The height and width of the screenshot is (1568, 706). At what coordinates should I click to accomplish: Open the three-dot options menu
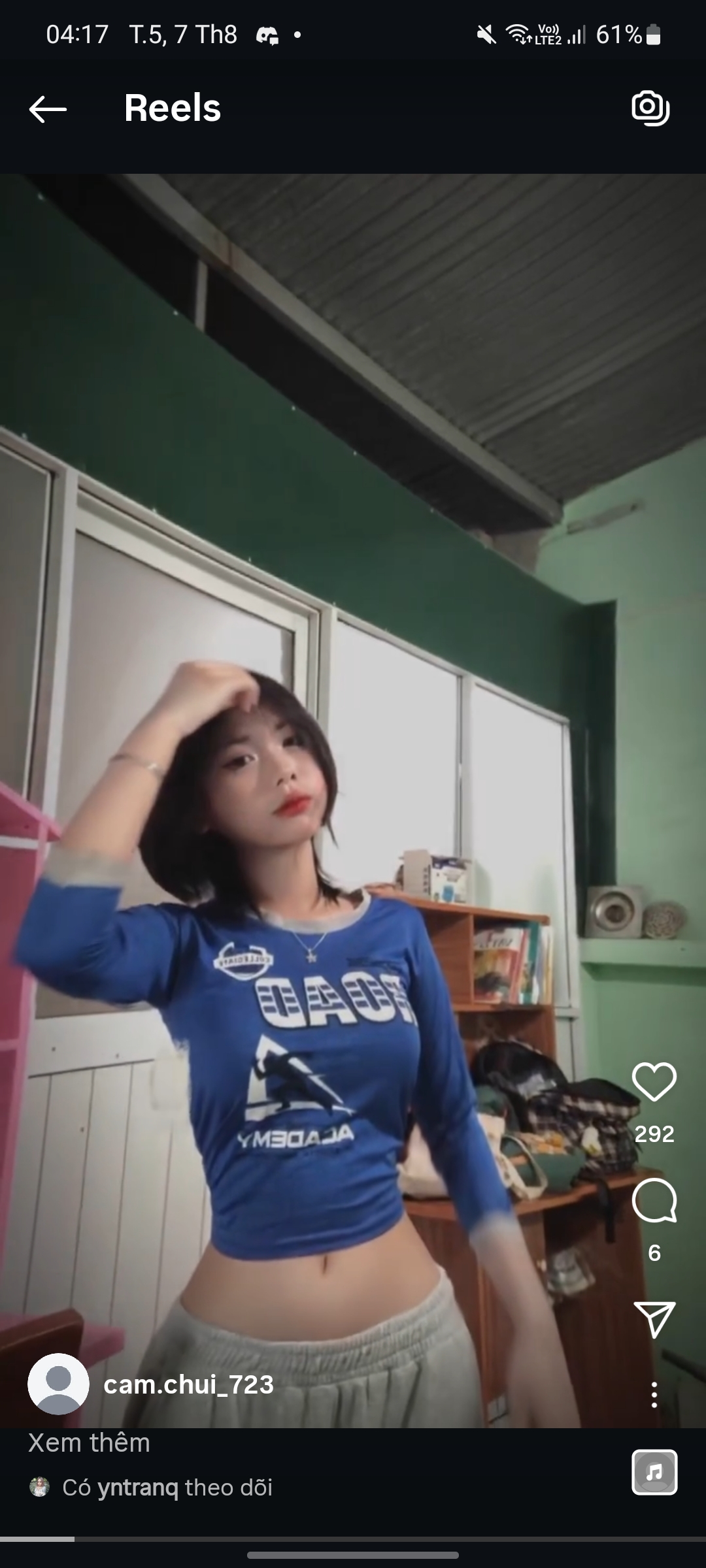pos(654,1395)
